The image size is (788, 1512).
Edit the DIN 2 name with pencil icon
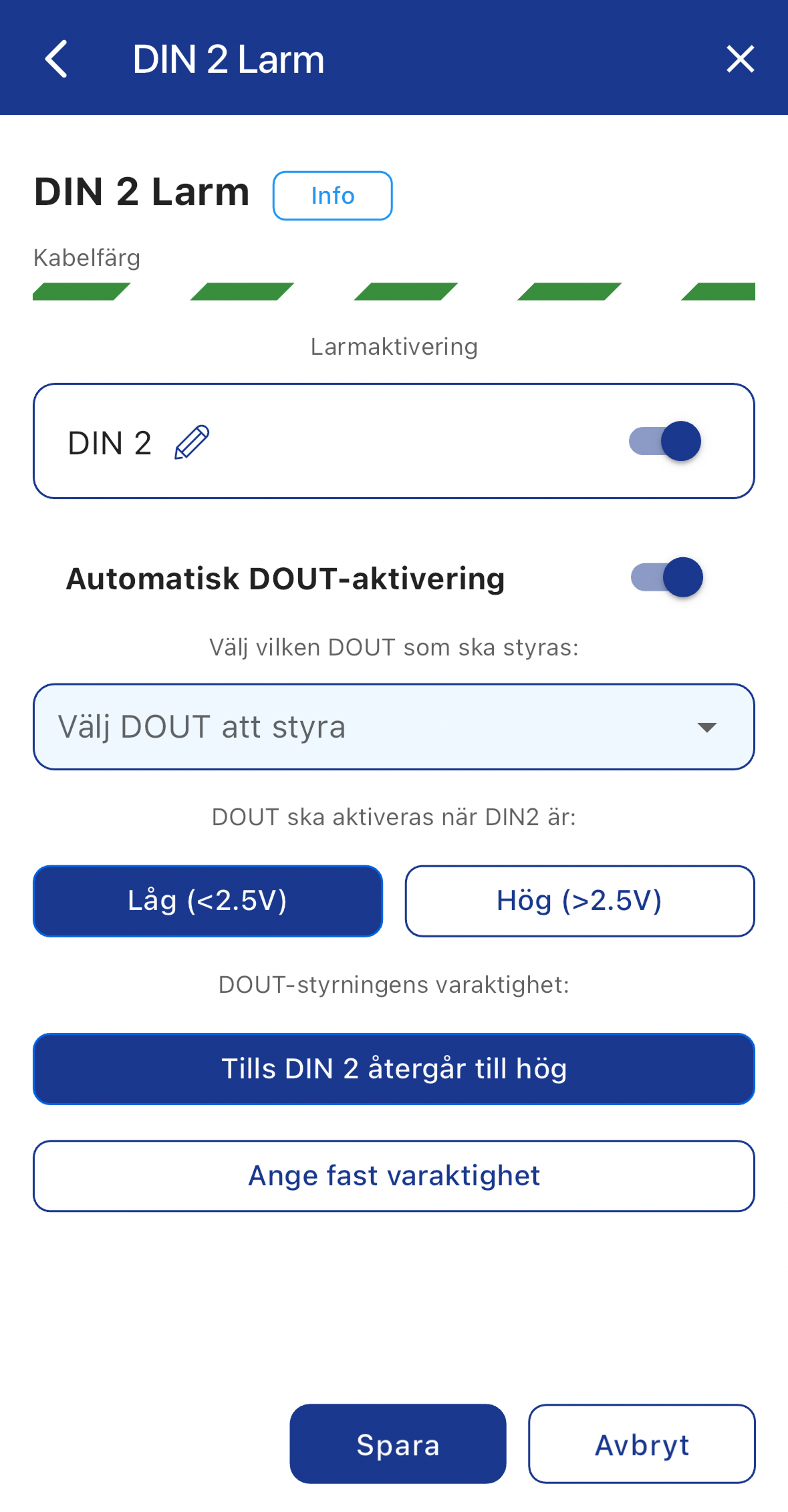(192, 442)
